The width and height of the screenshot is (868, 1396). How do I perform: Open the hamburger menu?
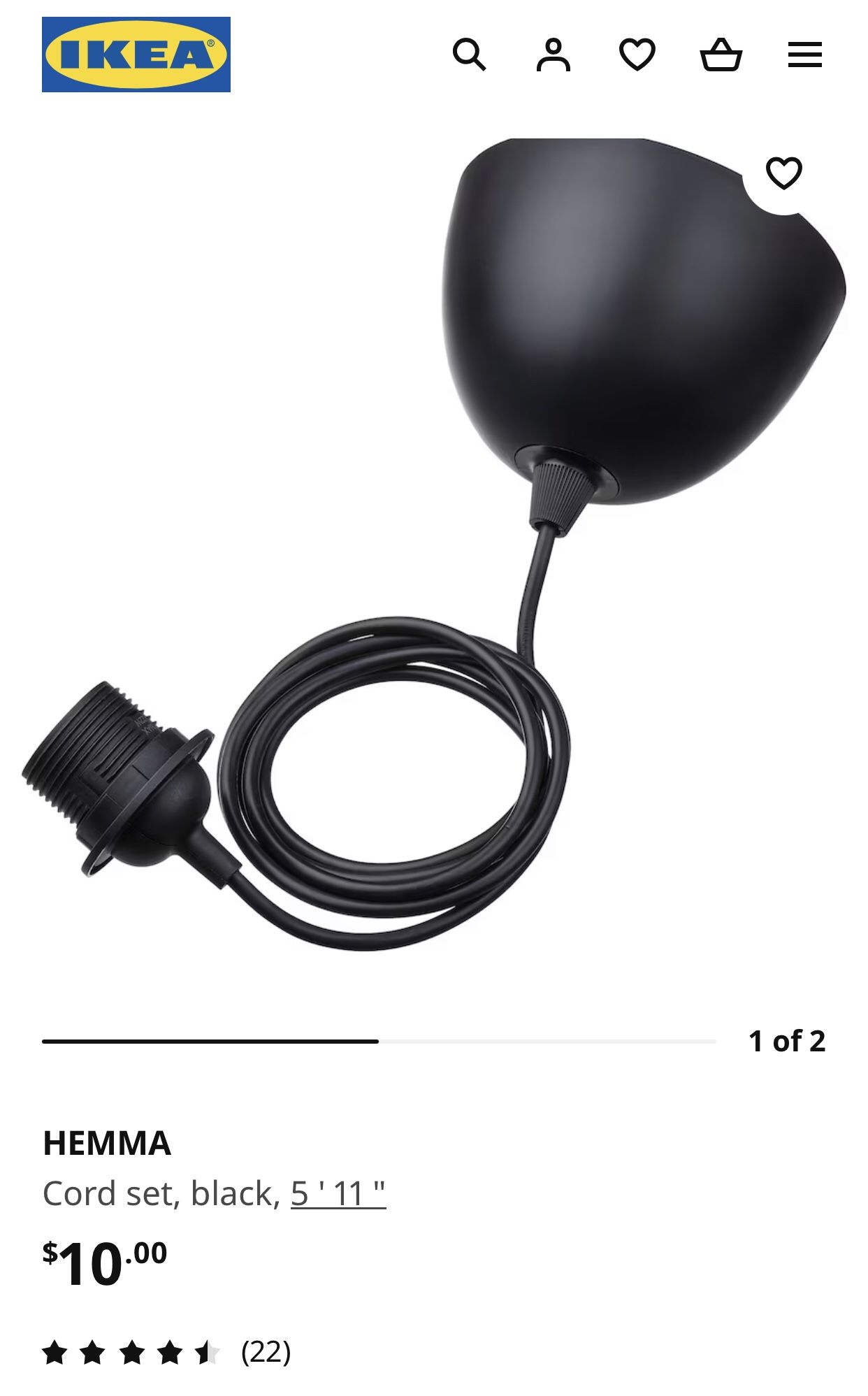pyautogui.click(x=805, y=55)
